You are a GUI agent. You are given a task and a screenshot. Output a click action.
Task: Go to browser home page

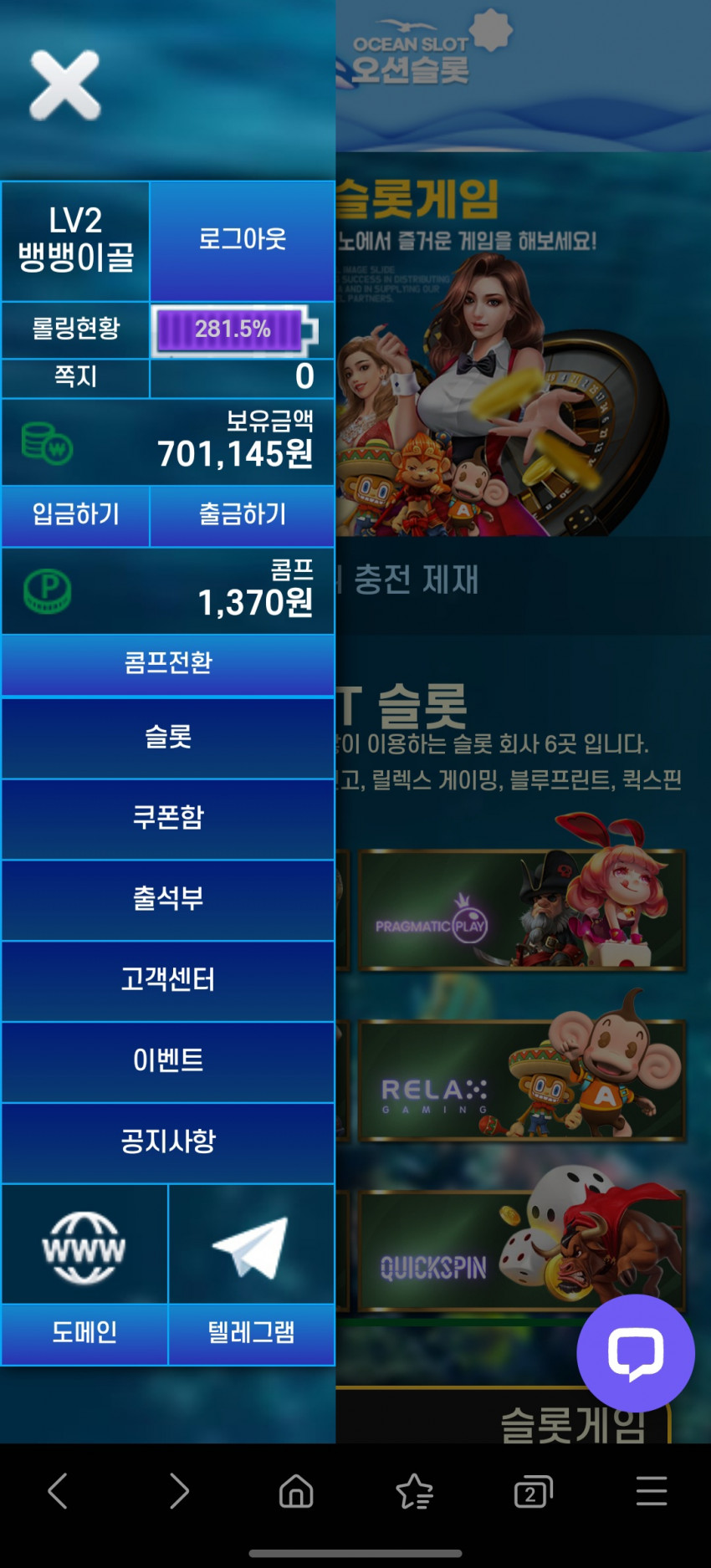click(x=296, y=1491)
